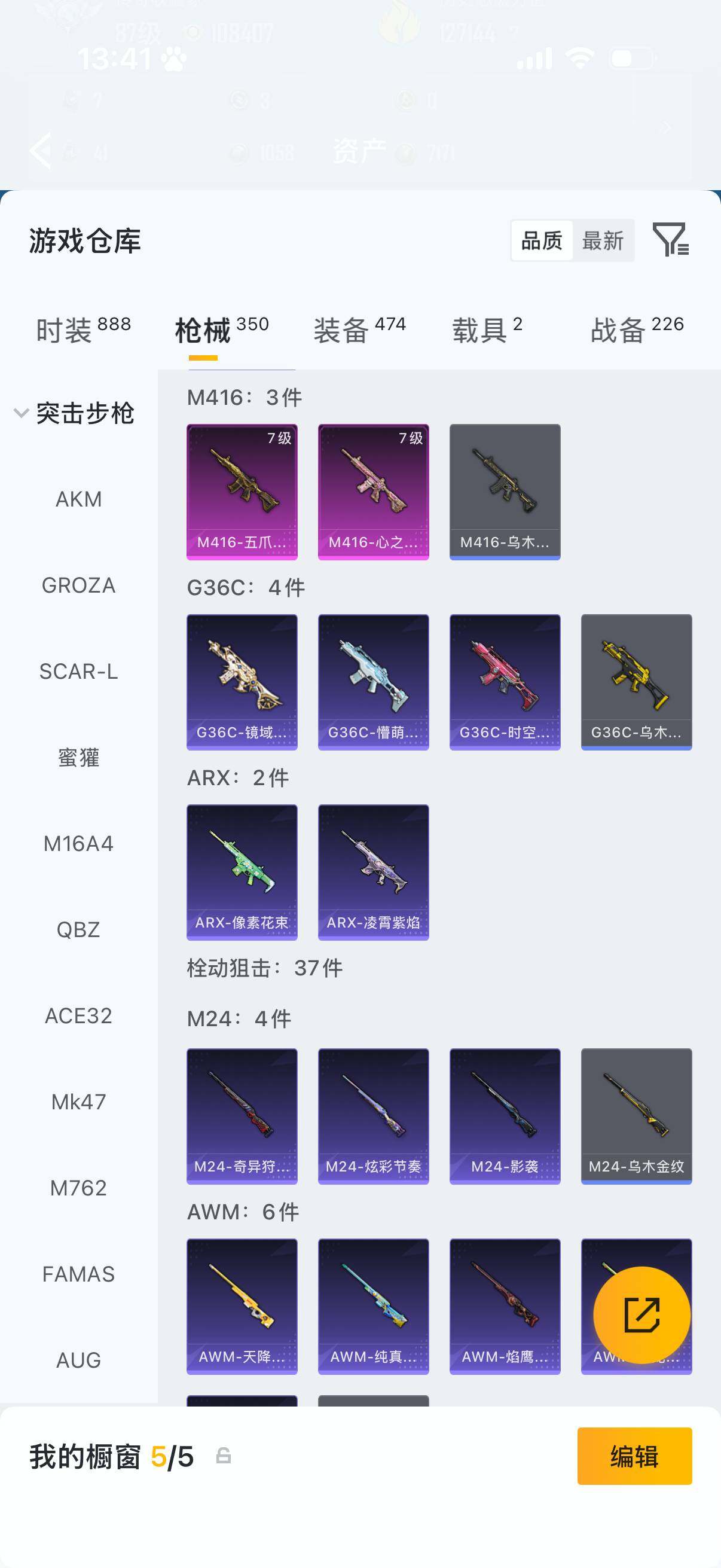Tap the yellow floating share button

point(641,1315)
